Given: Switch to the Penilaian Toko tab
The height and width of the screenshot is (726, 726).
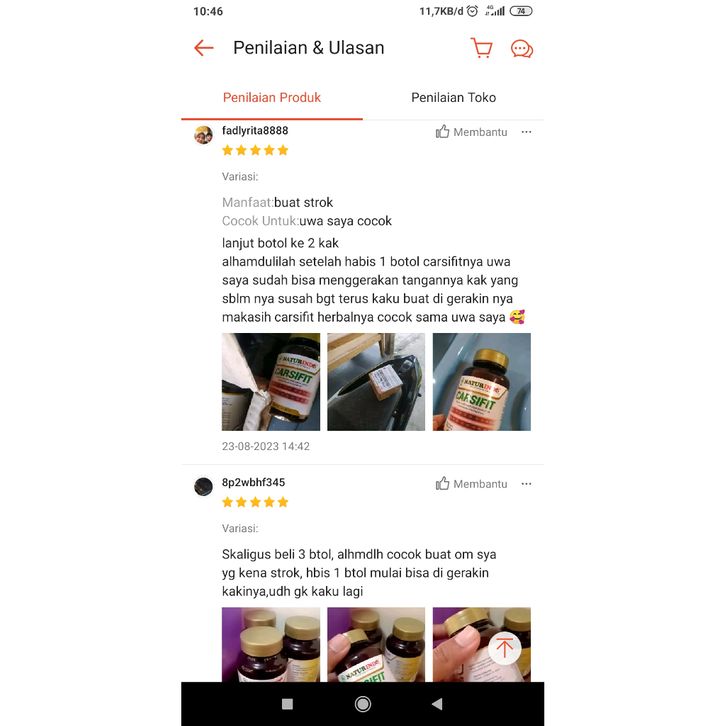Looking at the screenshot, I should coord(453,98).
